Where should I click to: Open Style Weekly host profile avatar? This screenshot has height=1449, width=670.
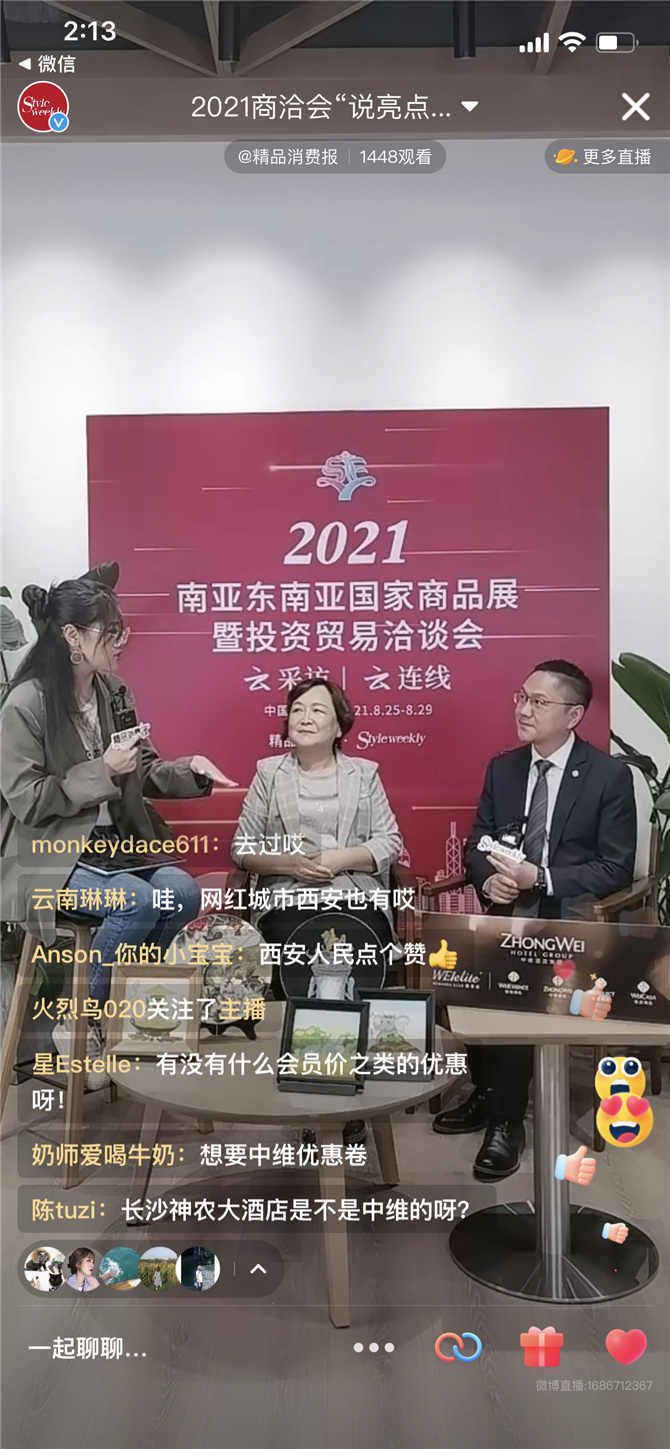[x=43, y=107]
